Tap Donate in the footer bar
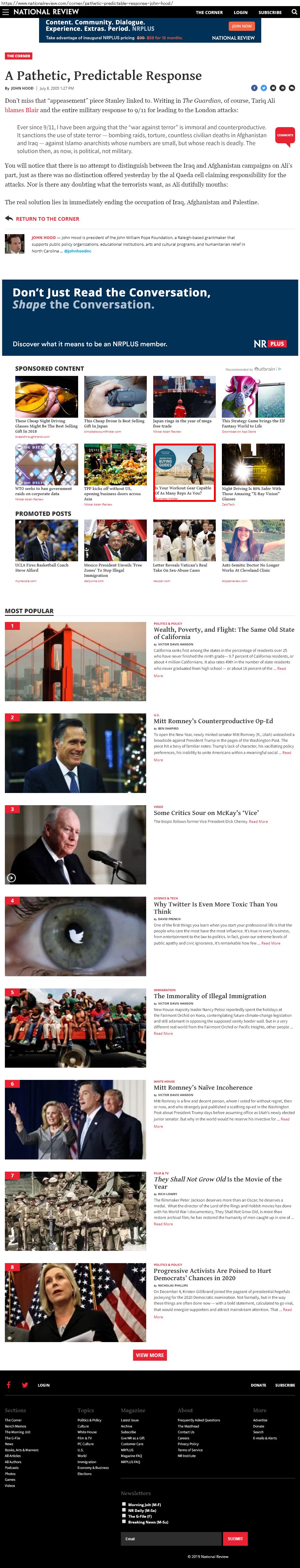 click(258, 1385)
